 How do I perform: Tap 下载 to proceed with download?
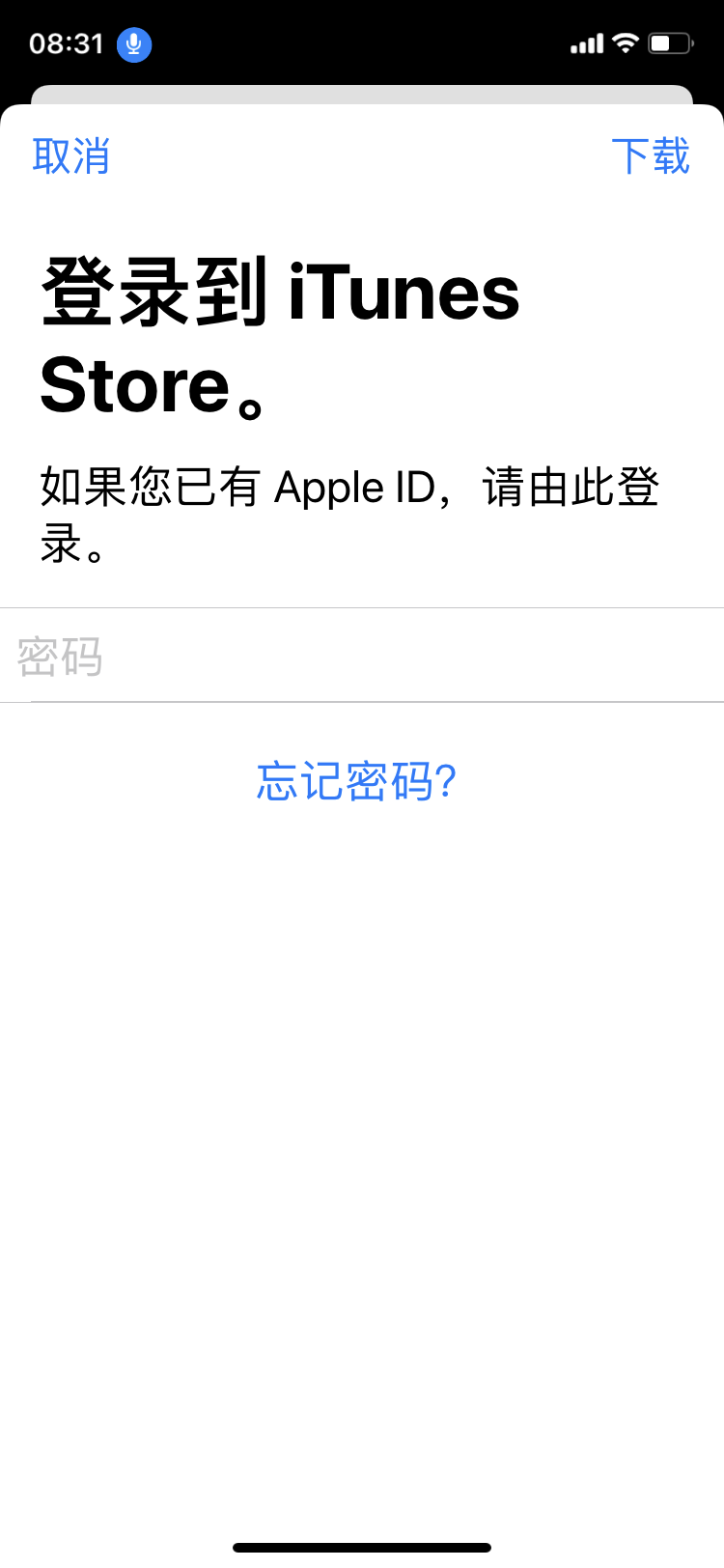[651, 156]
